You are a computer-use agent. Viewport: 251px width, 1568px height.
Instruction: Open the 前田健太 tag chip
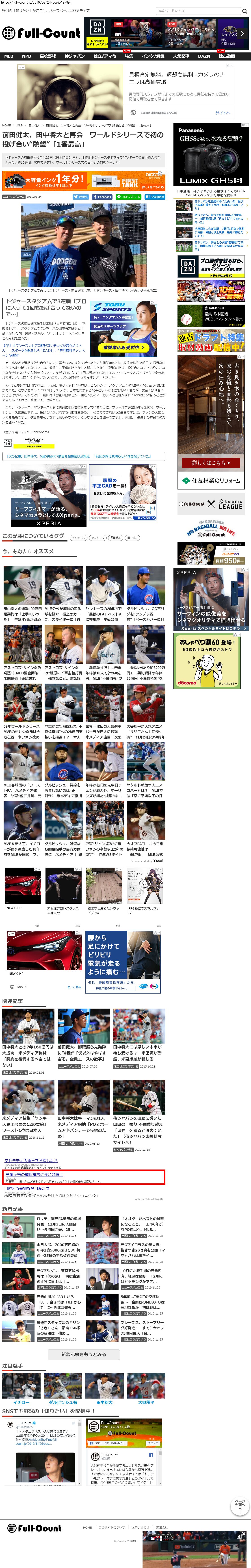tap(115, 537)
